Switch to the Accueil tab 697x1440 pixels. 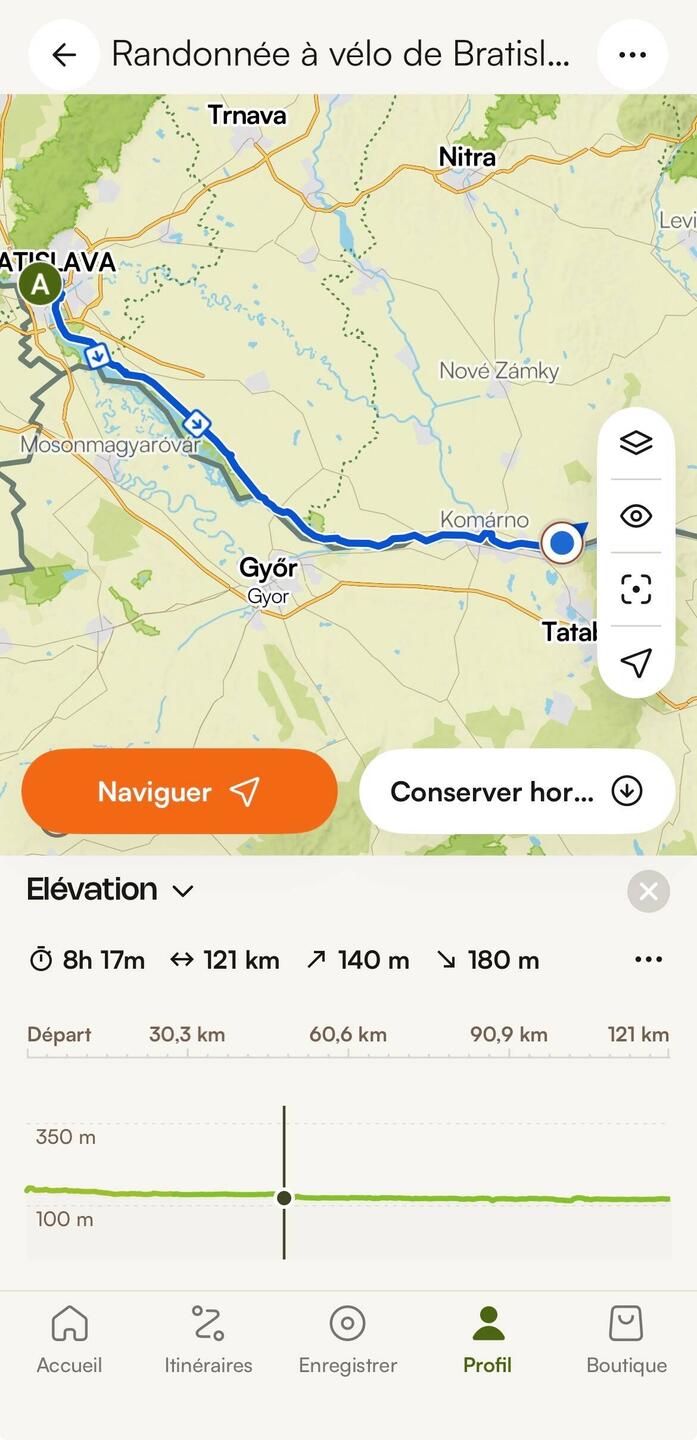[x=69, y=1340]
